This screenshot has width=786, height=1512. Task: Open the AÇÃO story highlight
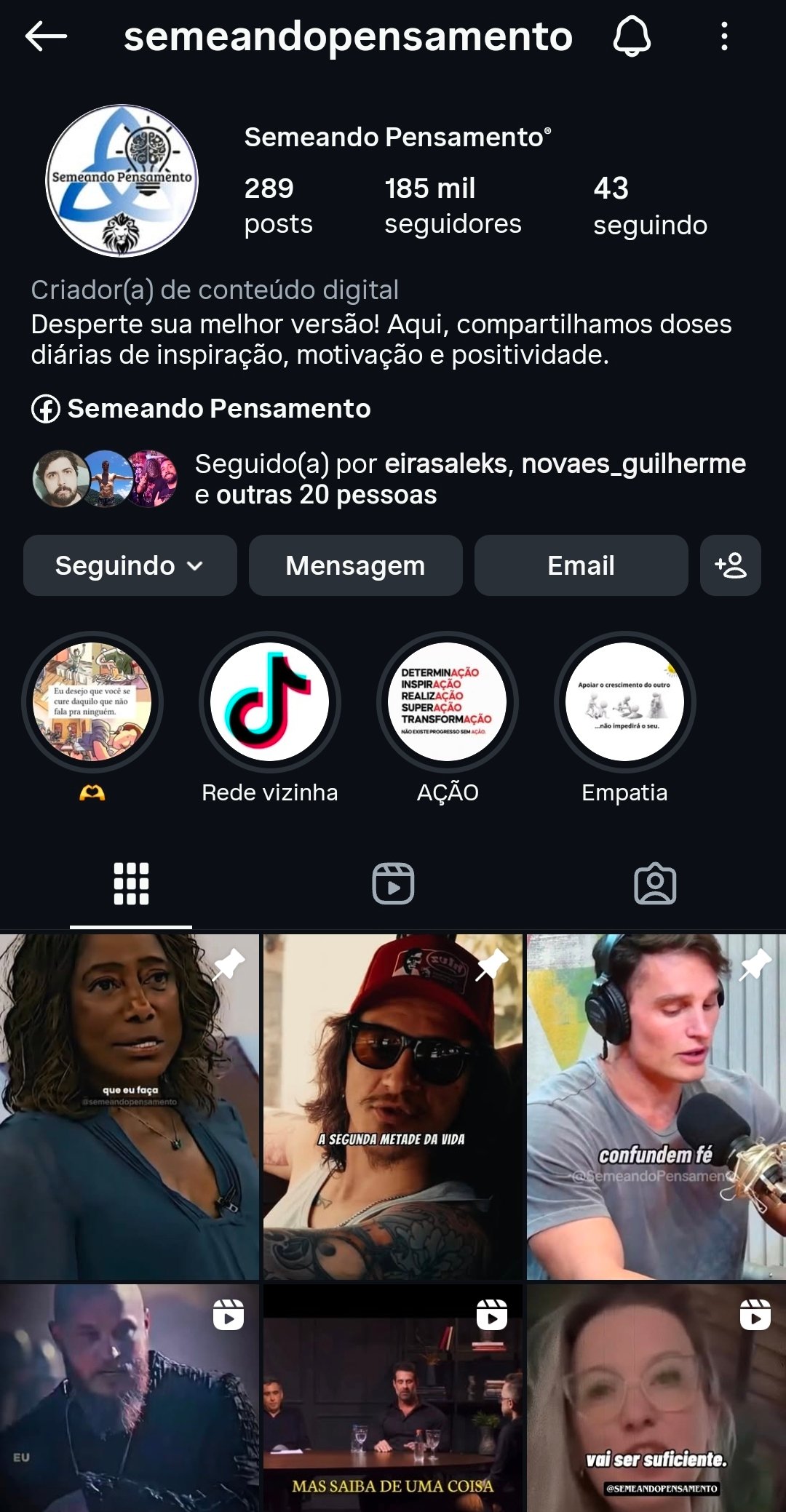coord(447,703)
